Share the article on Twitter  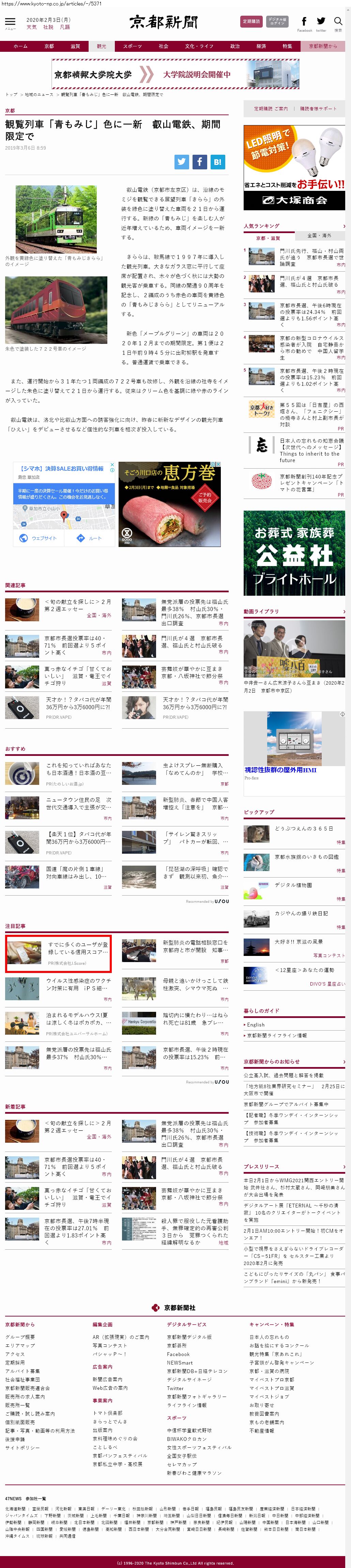point(181,162)
